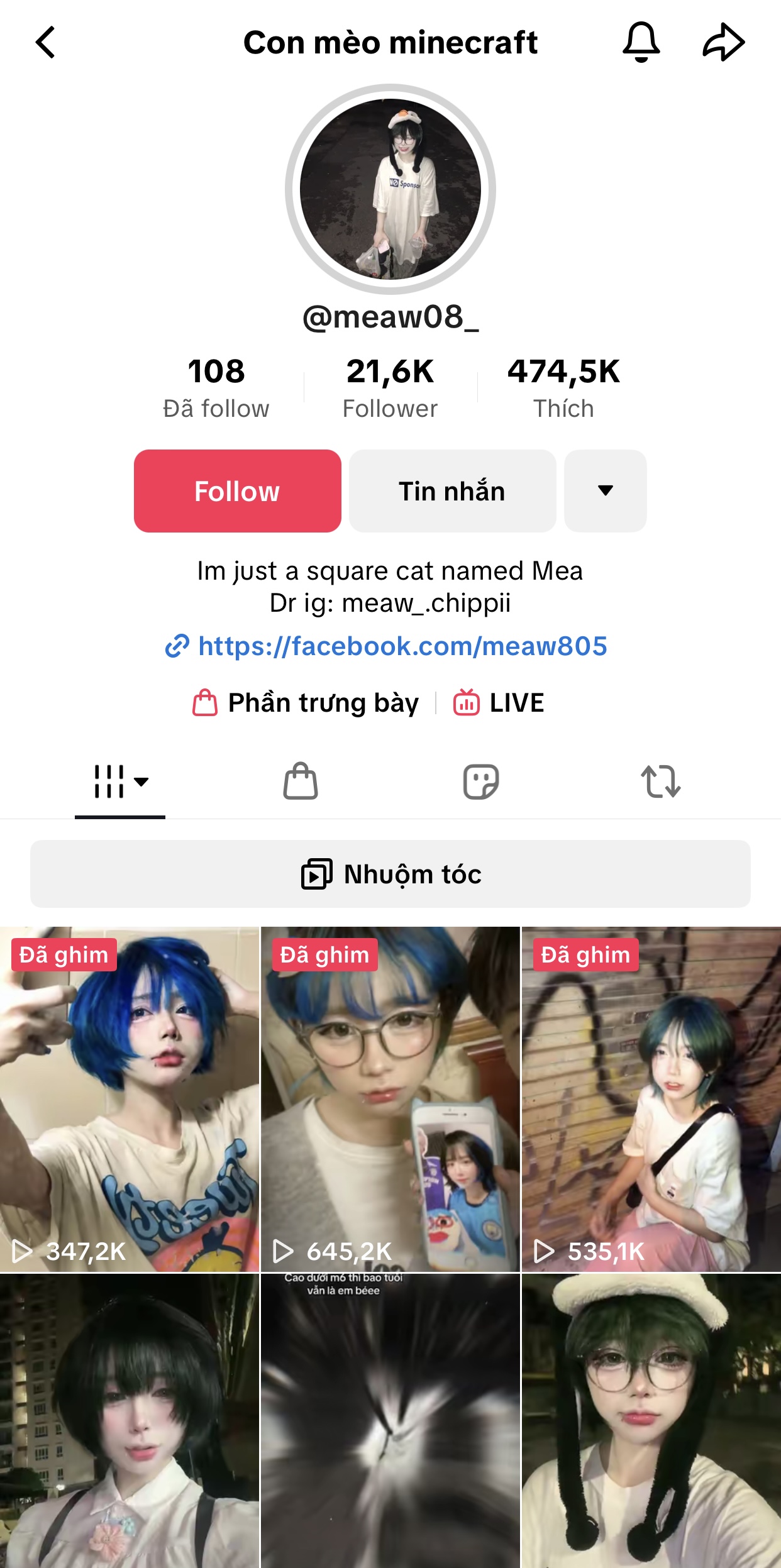
Task: Open the Nhuộm tóc playlist
Action: click(x=390, y=874)
